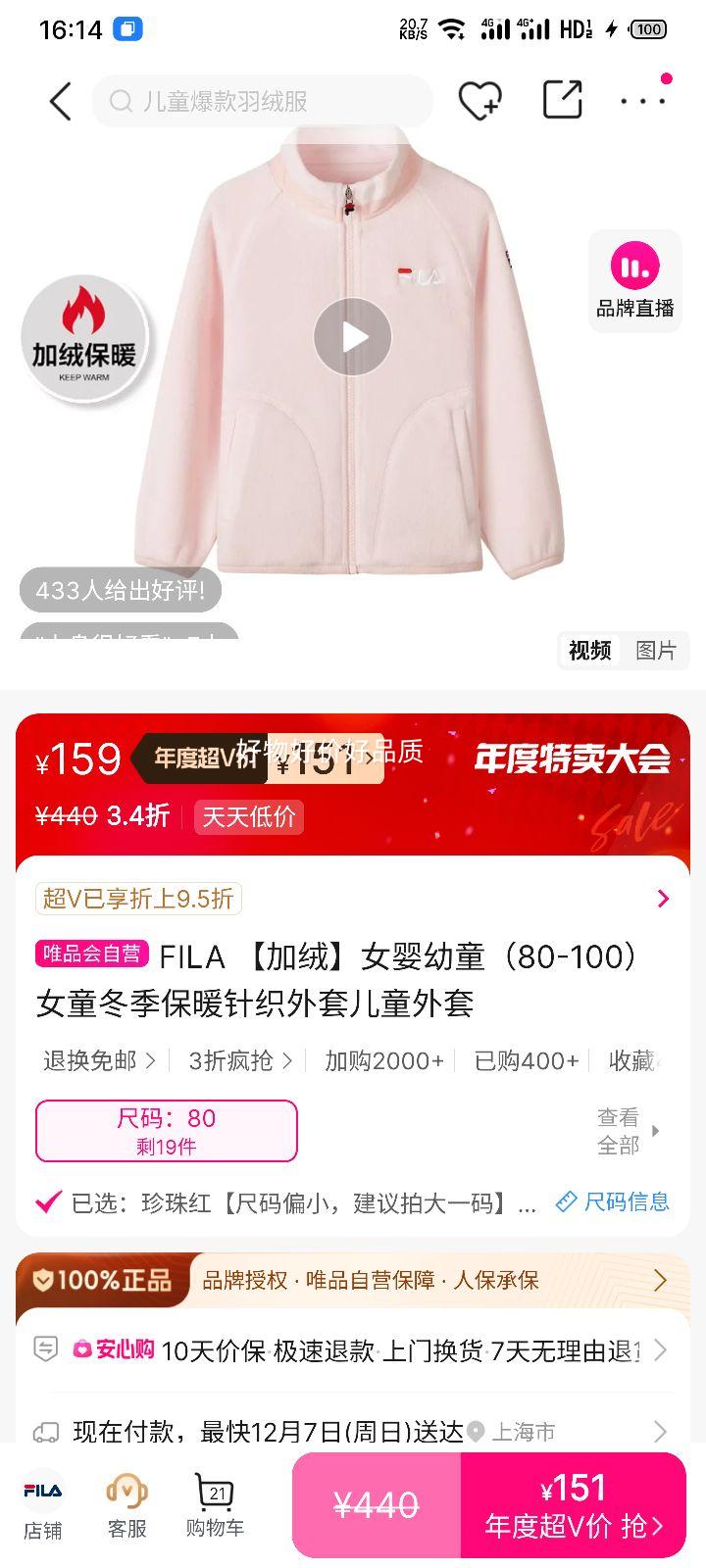Open the 100%正品 brand guarantee details
706x1568 pixels.
coord(353,1279)
